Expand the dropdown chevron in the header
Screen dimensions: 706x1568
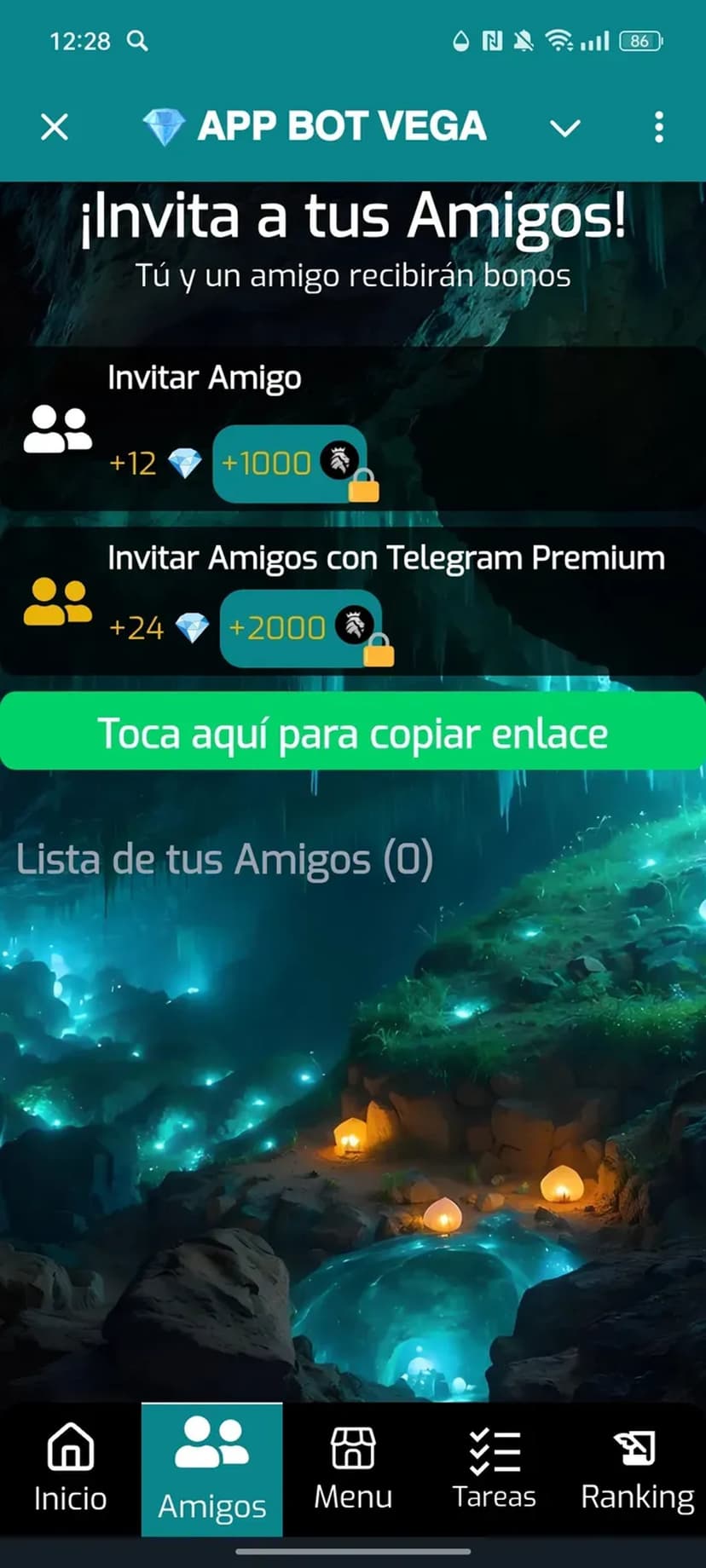pyautogui.click(x=564, y=129)
